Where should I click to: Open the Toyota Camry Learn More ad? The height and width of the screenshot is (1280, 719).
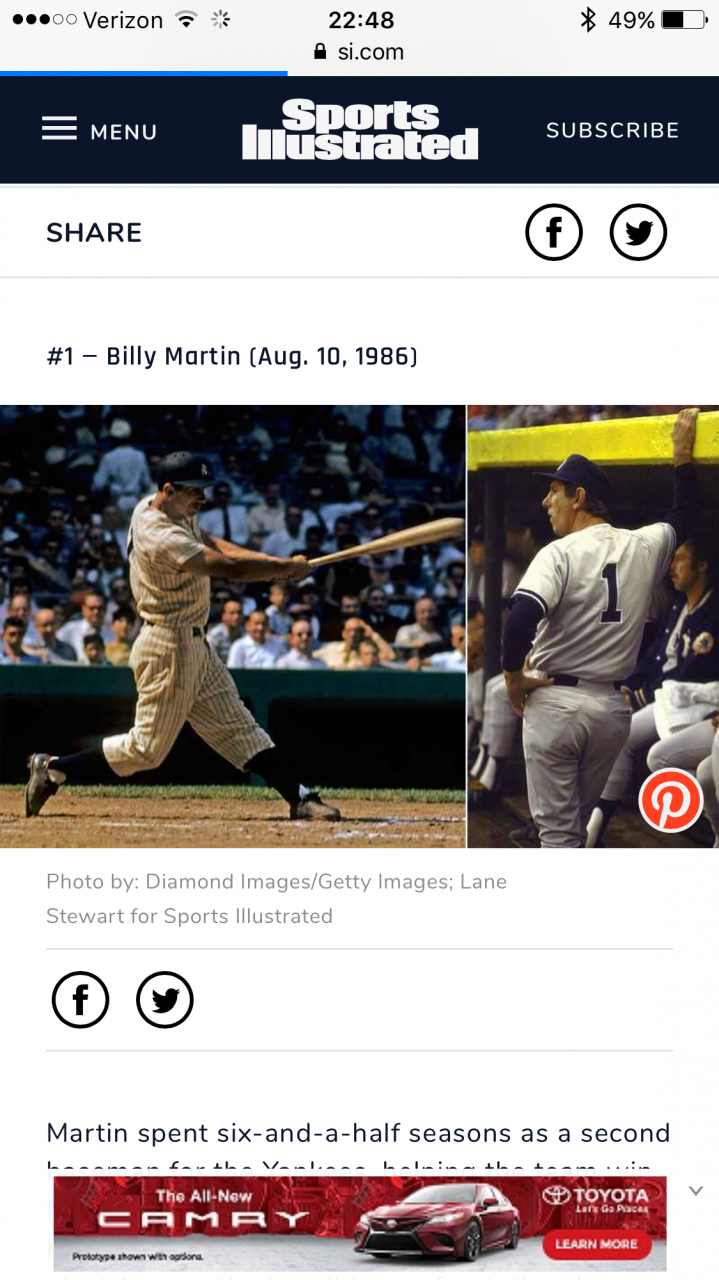[x=596, y=1243]
